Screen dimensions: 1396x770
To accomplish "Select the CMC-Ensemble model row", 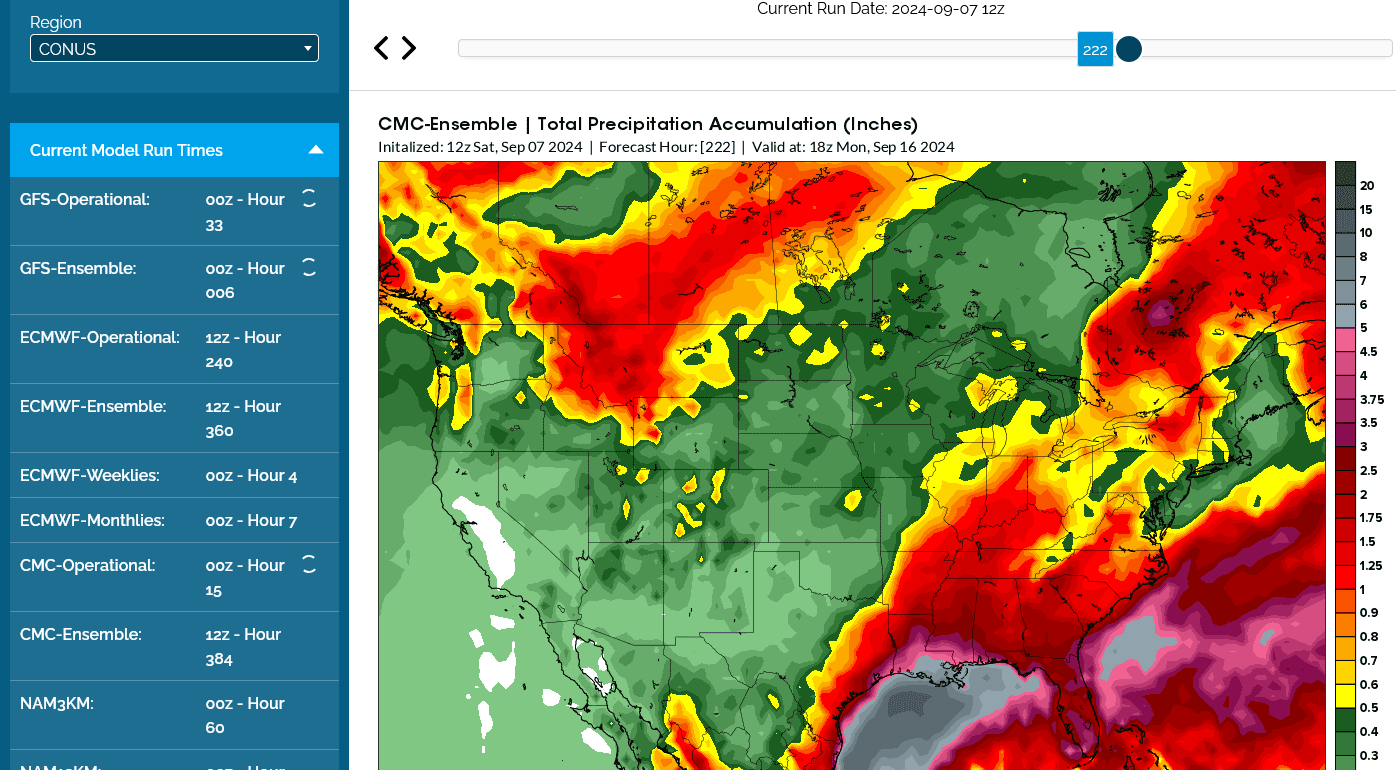I will coord(174,647).
